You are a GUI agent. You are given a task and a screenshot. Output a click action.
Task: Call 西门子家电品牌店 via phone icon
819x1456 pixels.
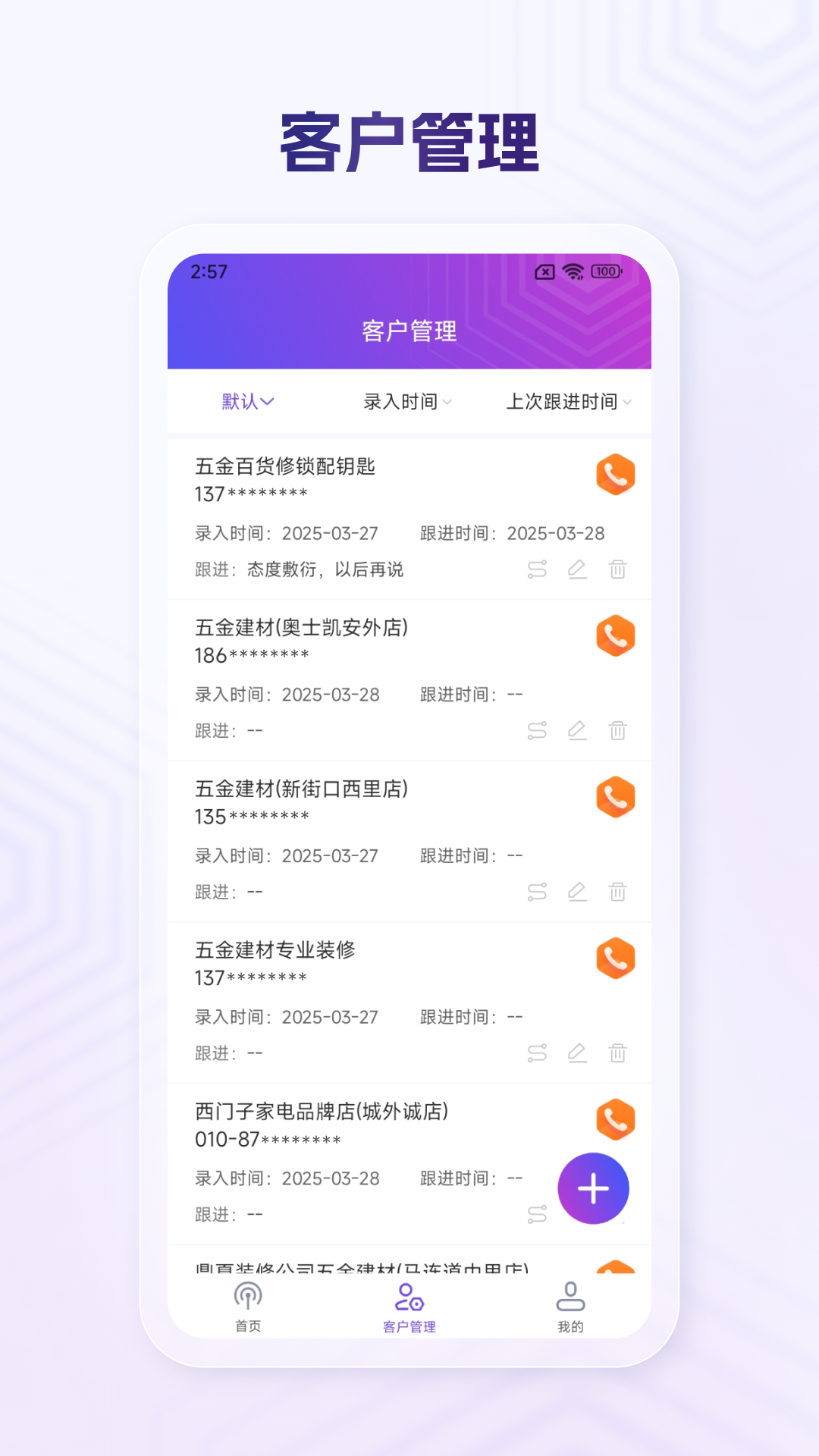(616, 1120)
